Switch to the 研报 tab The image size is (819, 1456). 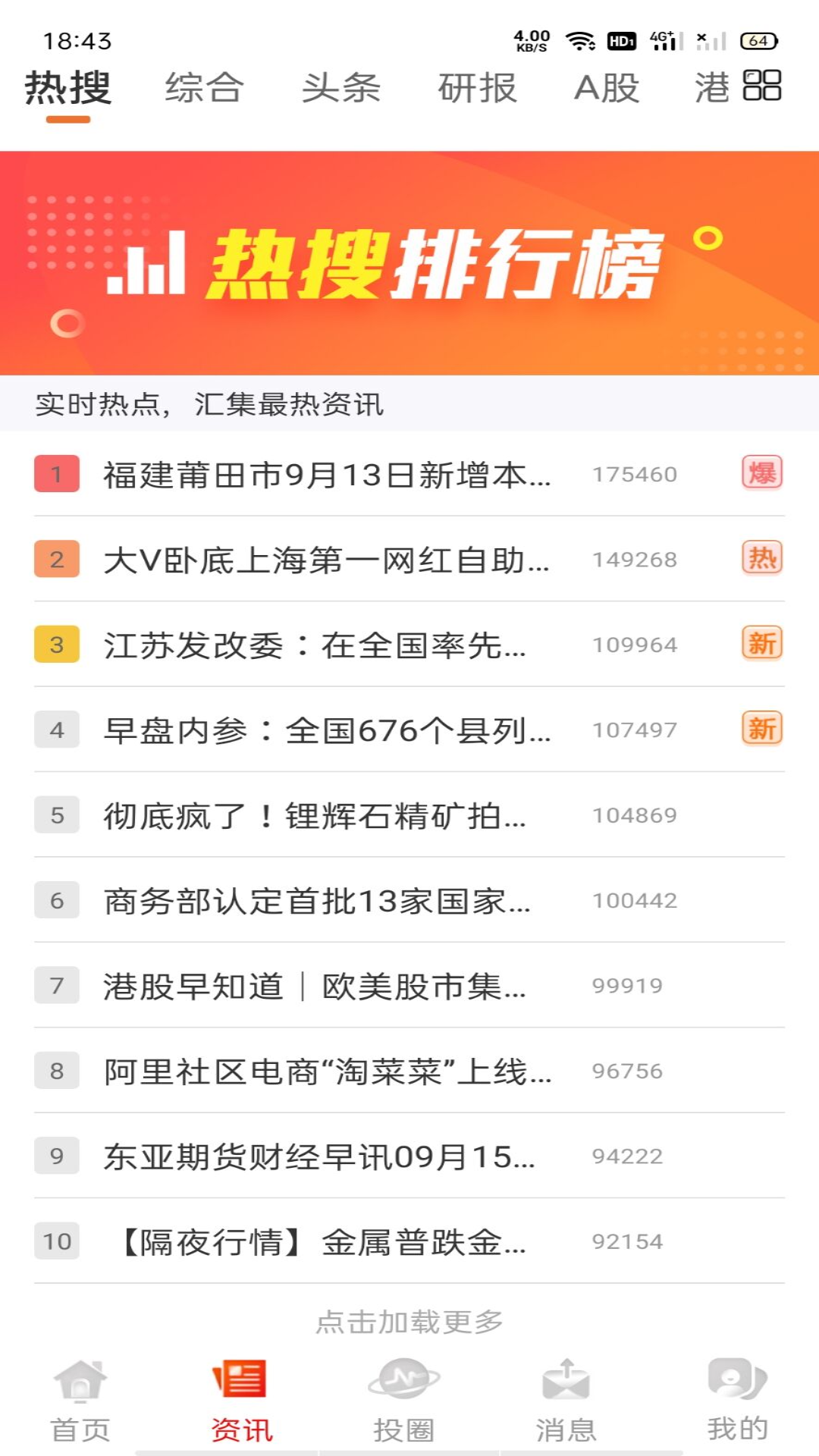pyautogui.click(x=476, y=87)
